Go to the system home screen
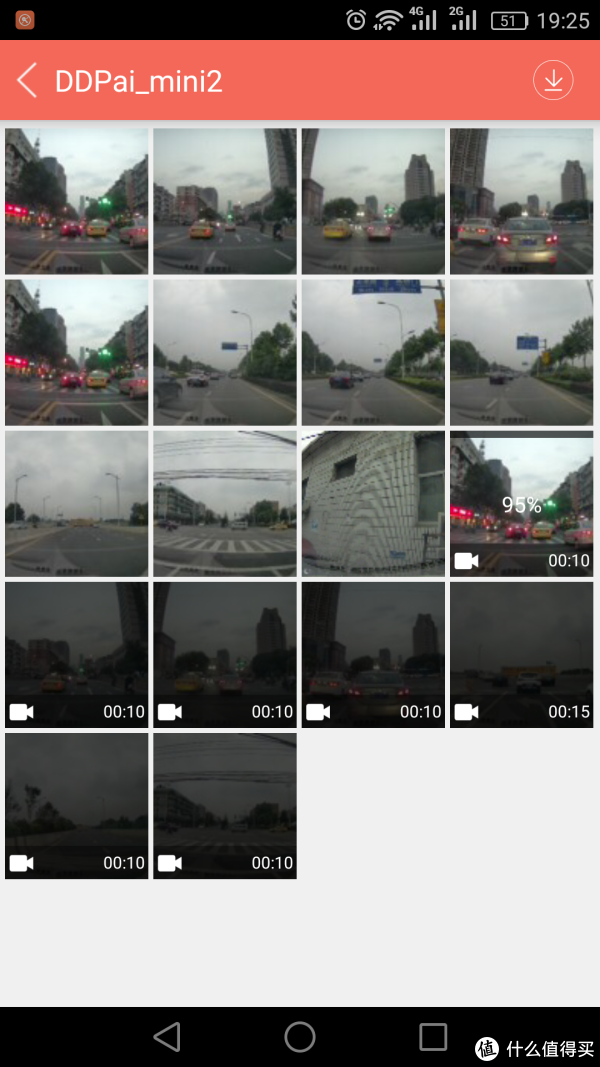The height and width of the screenshot is (1067, 600). pyautogui.click(x=300, y=1036)
